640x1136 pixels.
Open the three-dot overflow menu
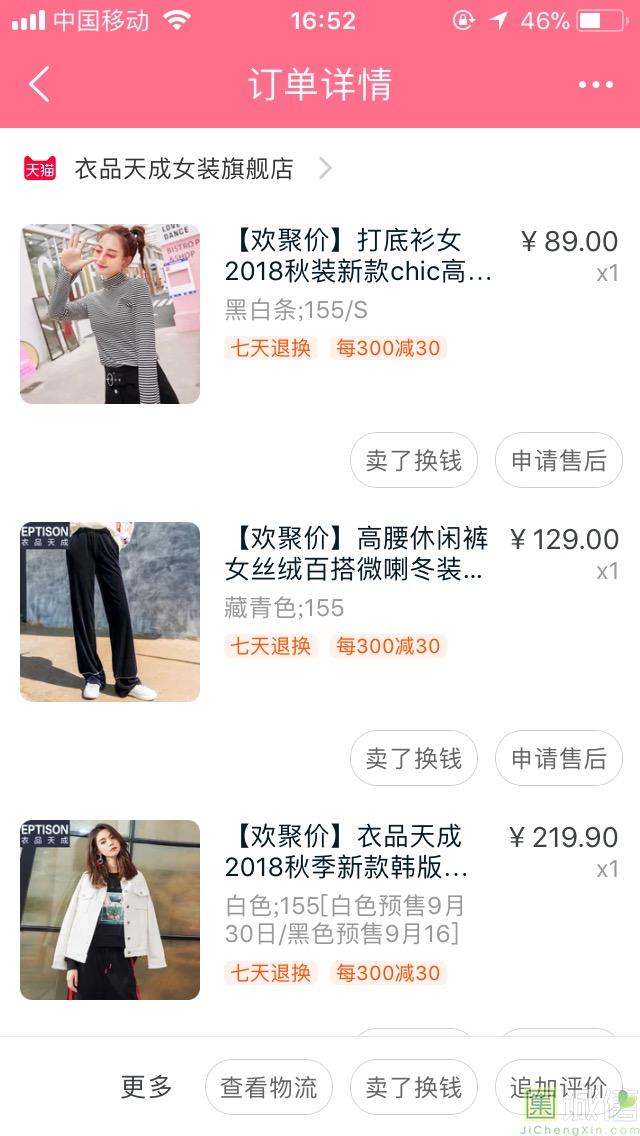[x=595, y=85]
